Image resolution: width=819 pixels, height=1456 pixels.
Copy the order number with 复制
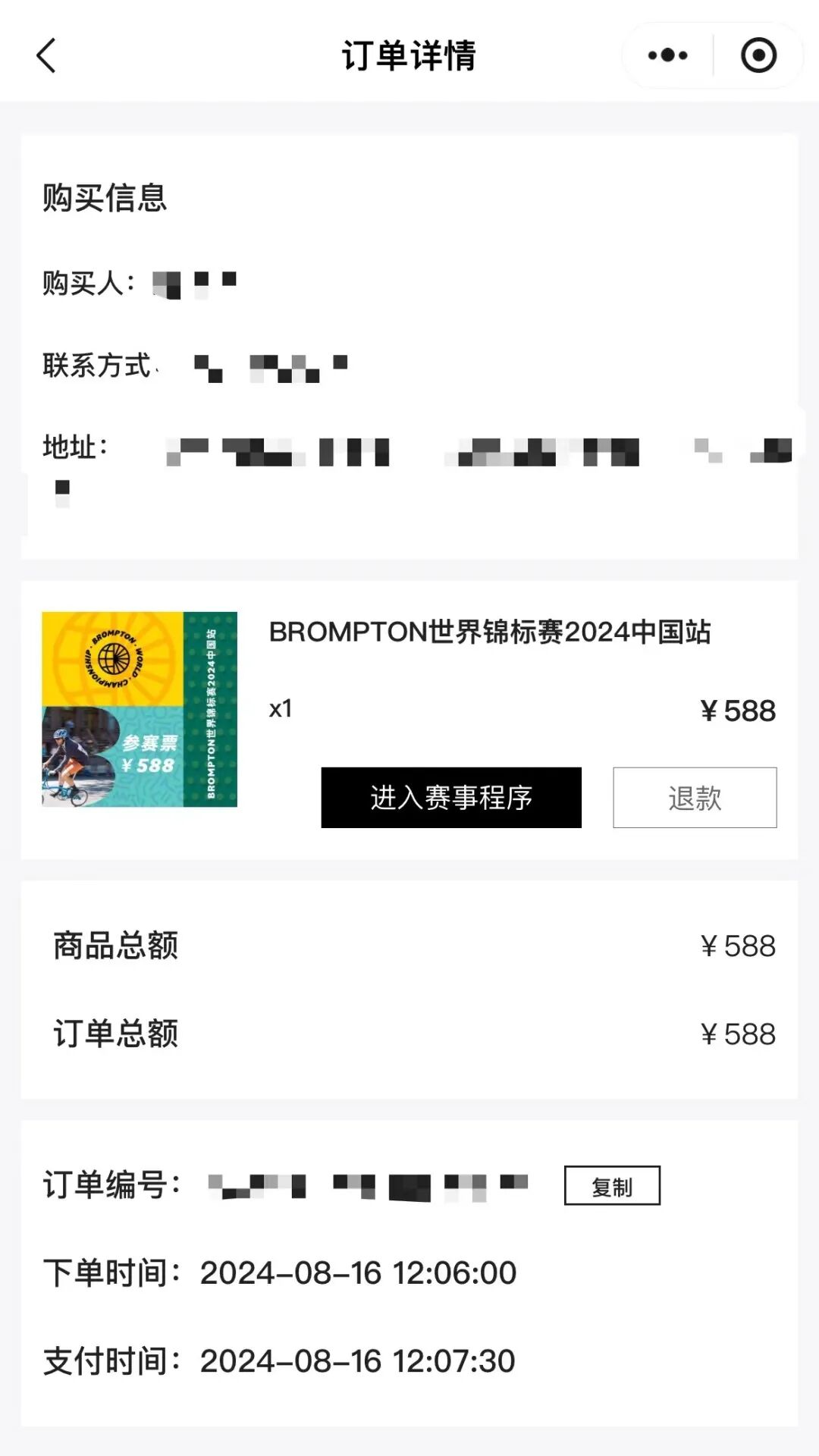pos(613,1185)
